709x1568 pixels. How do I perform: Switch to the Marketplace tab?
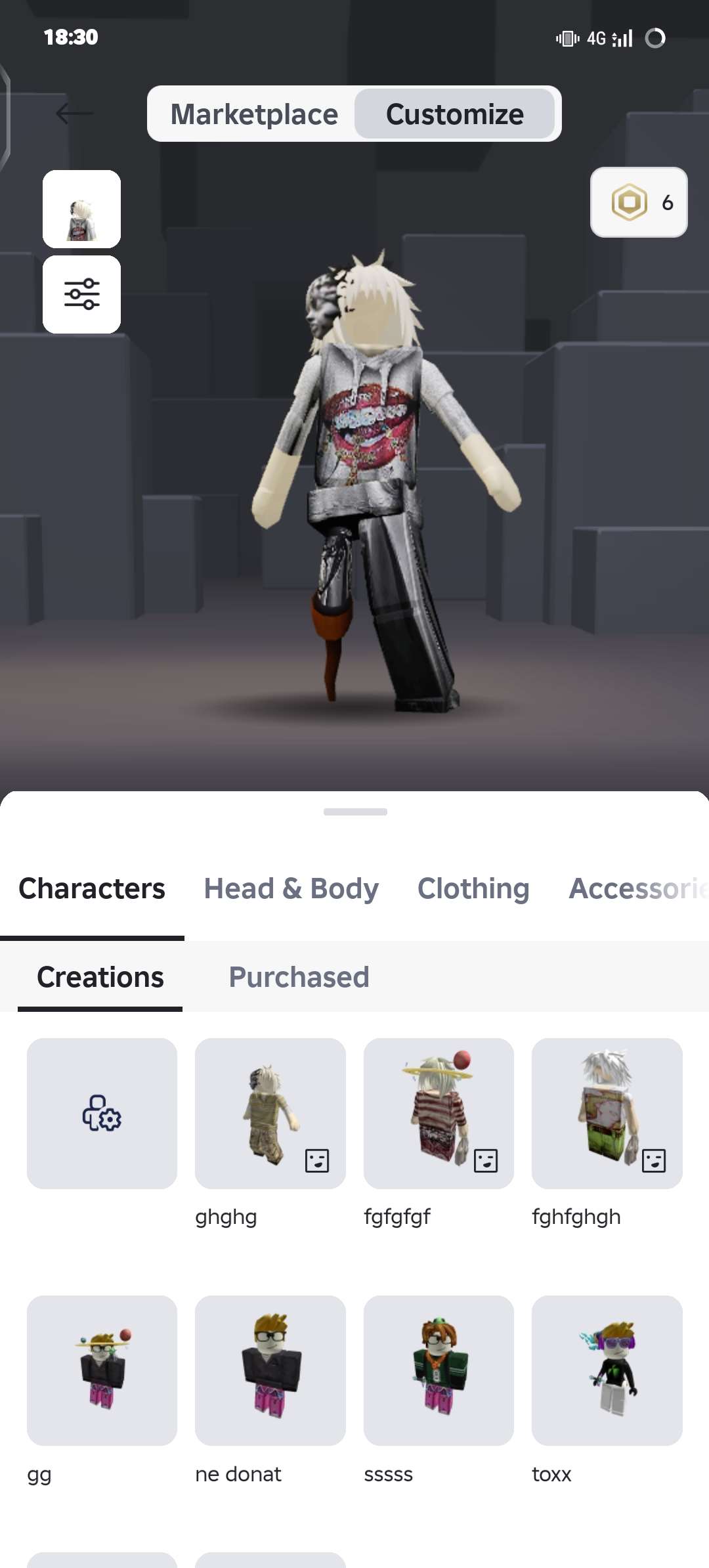click(x=253, y=114)
